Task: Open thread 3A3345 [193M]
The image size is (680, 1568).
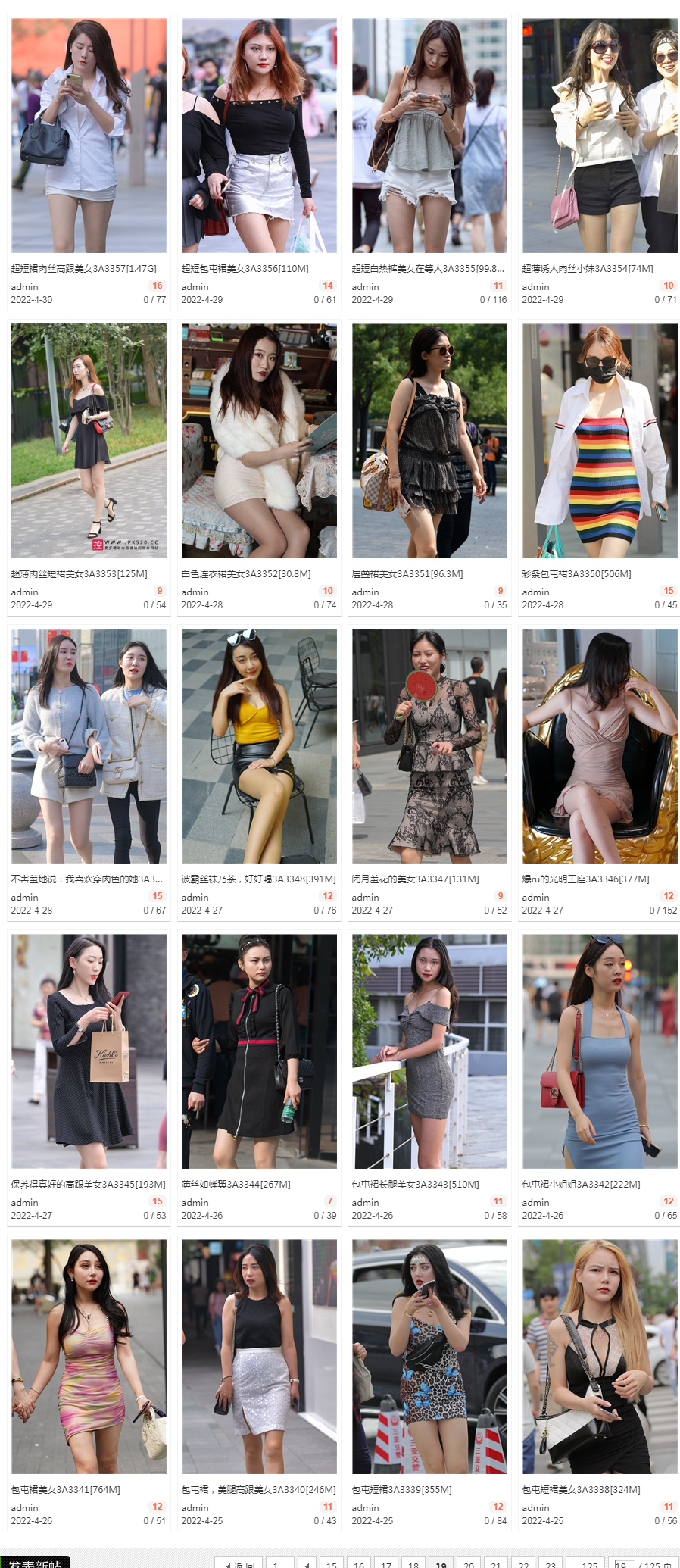Action: 88,1185
